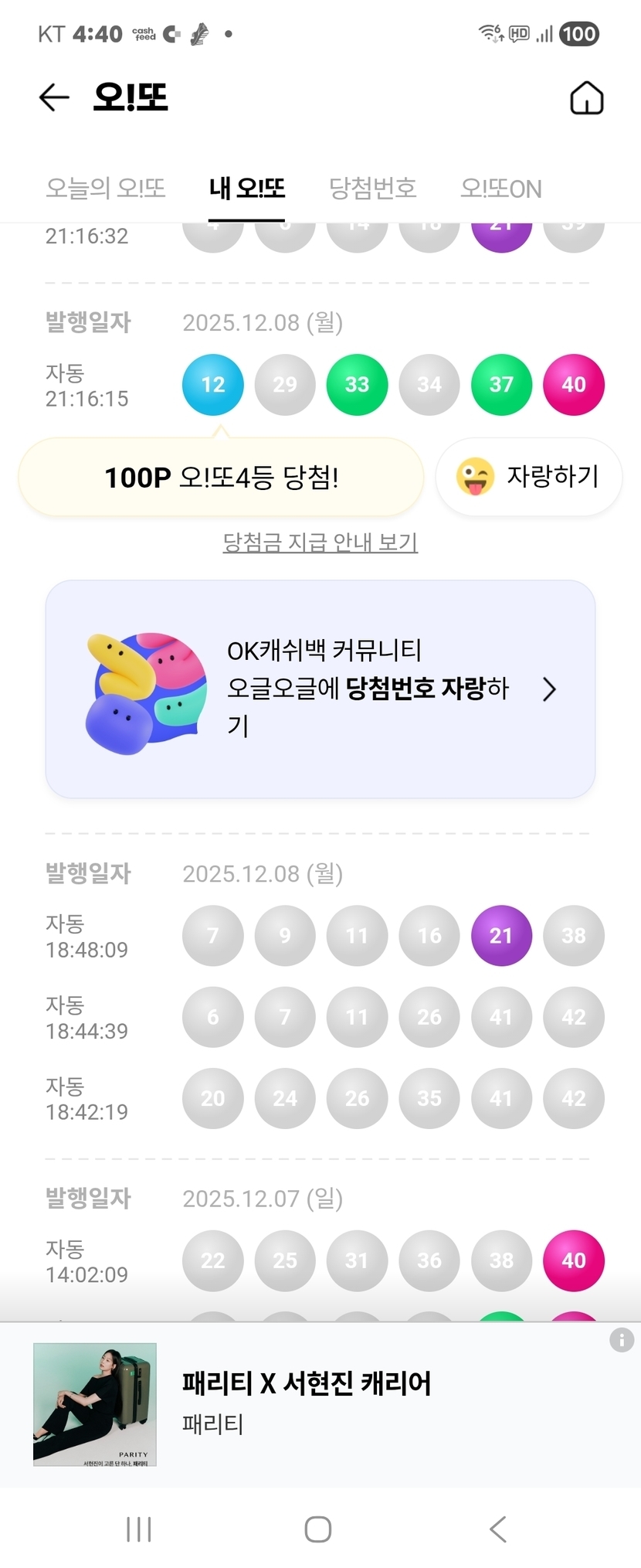Tap the 자랑하기 button

point(529,477)
